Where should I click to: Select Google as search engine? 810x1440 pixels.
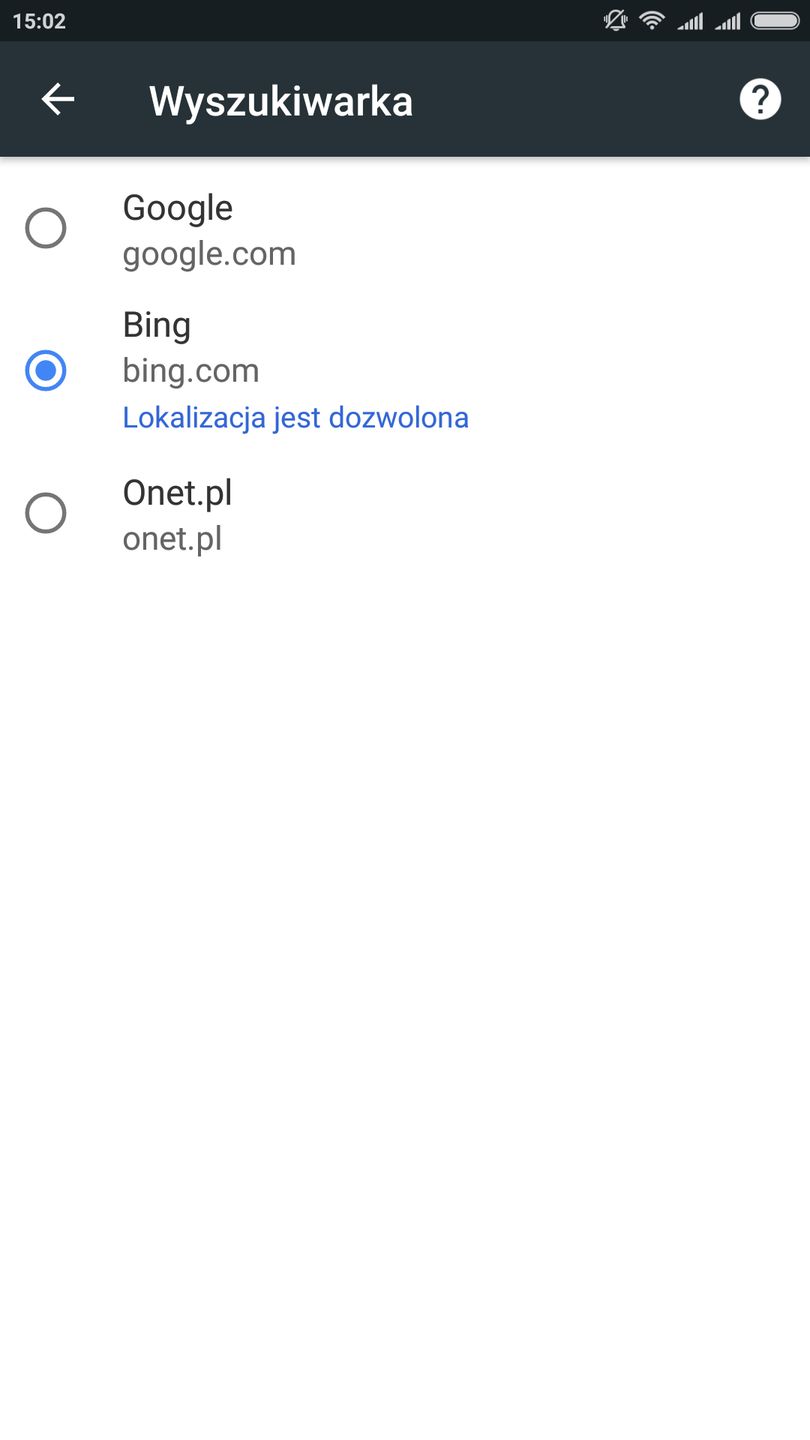pos(46,229)
